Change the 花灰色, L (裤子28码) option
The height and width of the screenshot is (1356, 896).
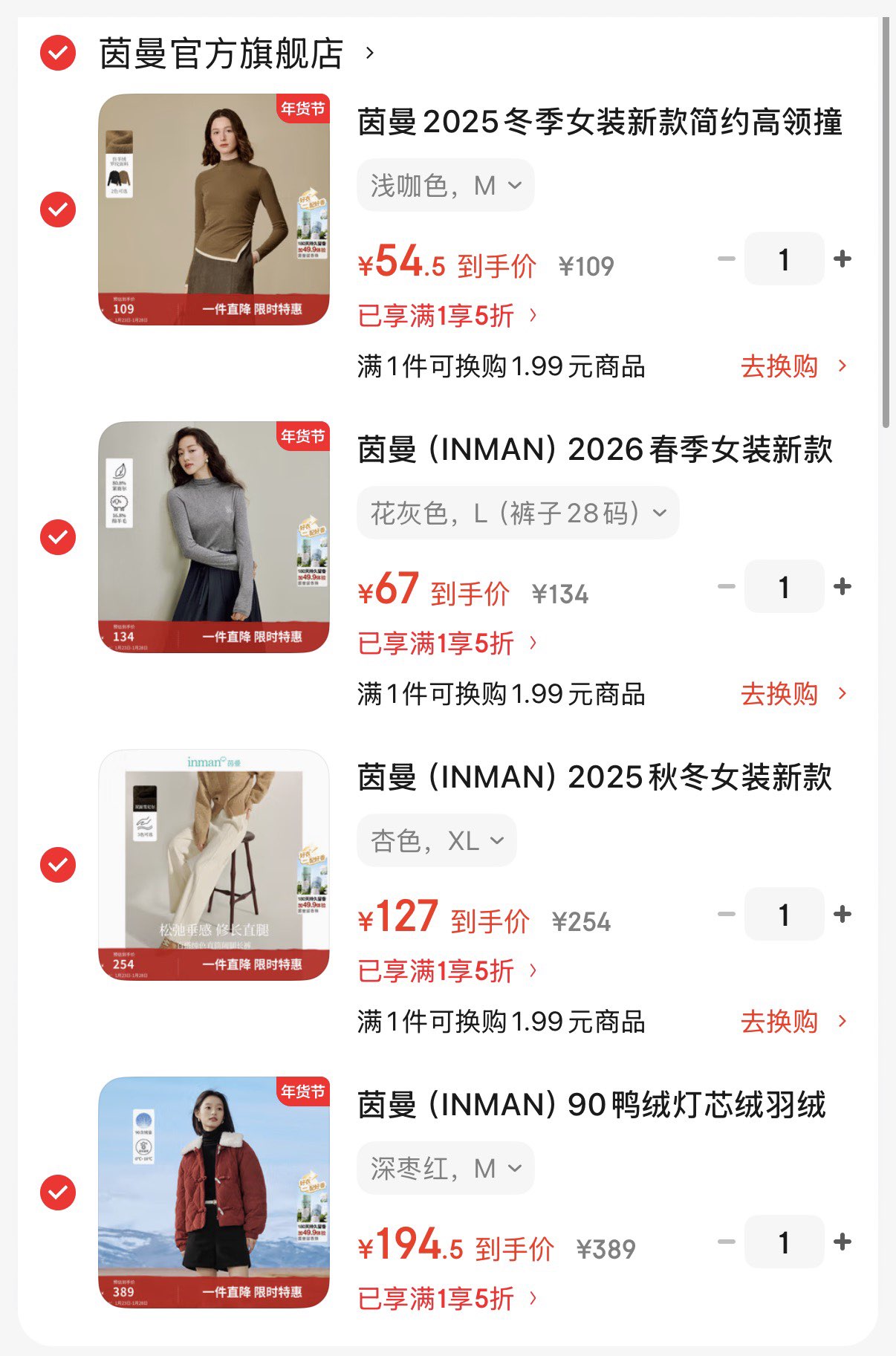[518, 513]
